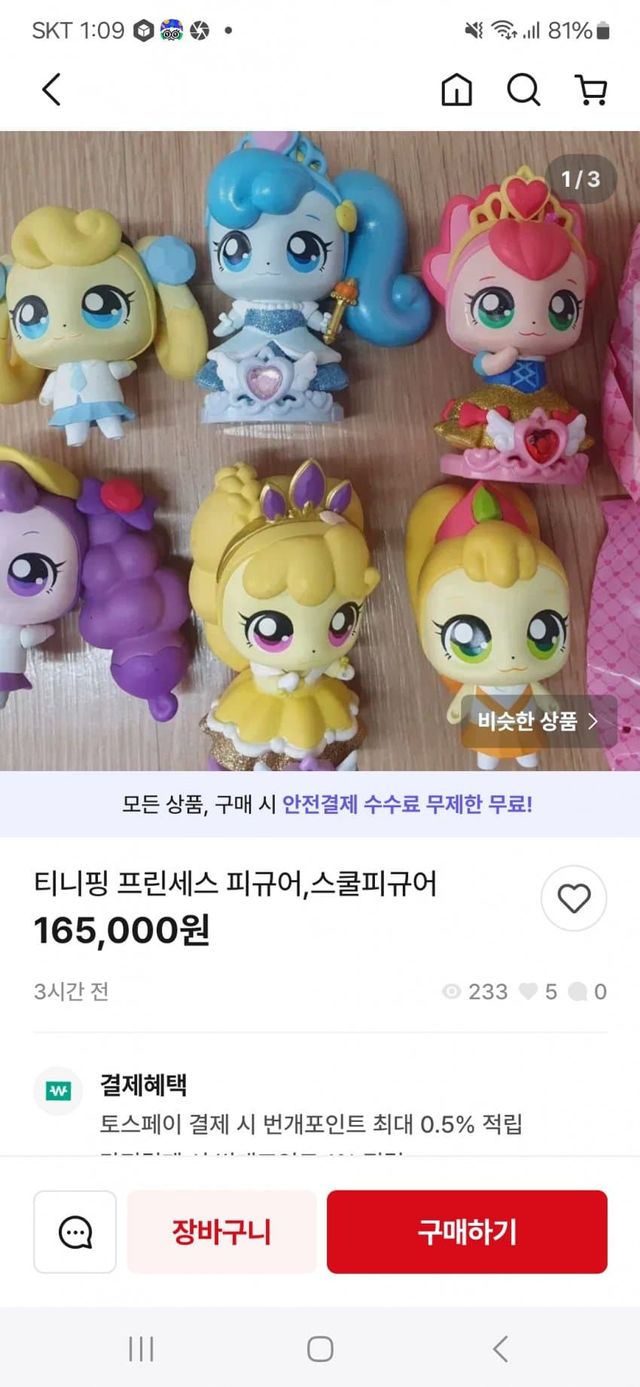
Task: Open the shopping cart icon
Action: (x=592, y=90)
